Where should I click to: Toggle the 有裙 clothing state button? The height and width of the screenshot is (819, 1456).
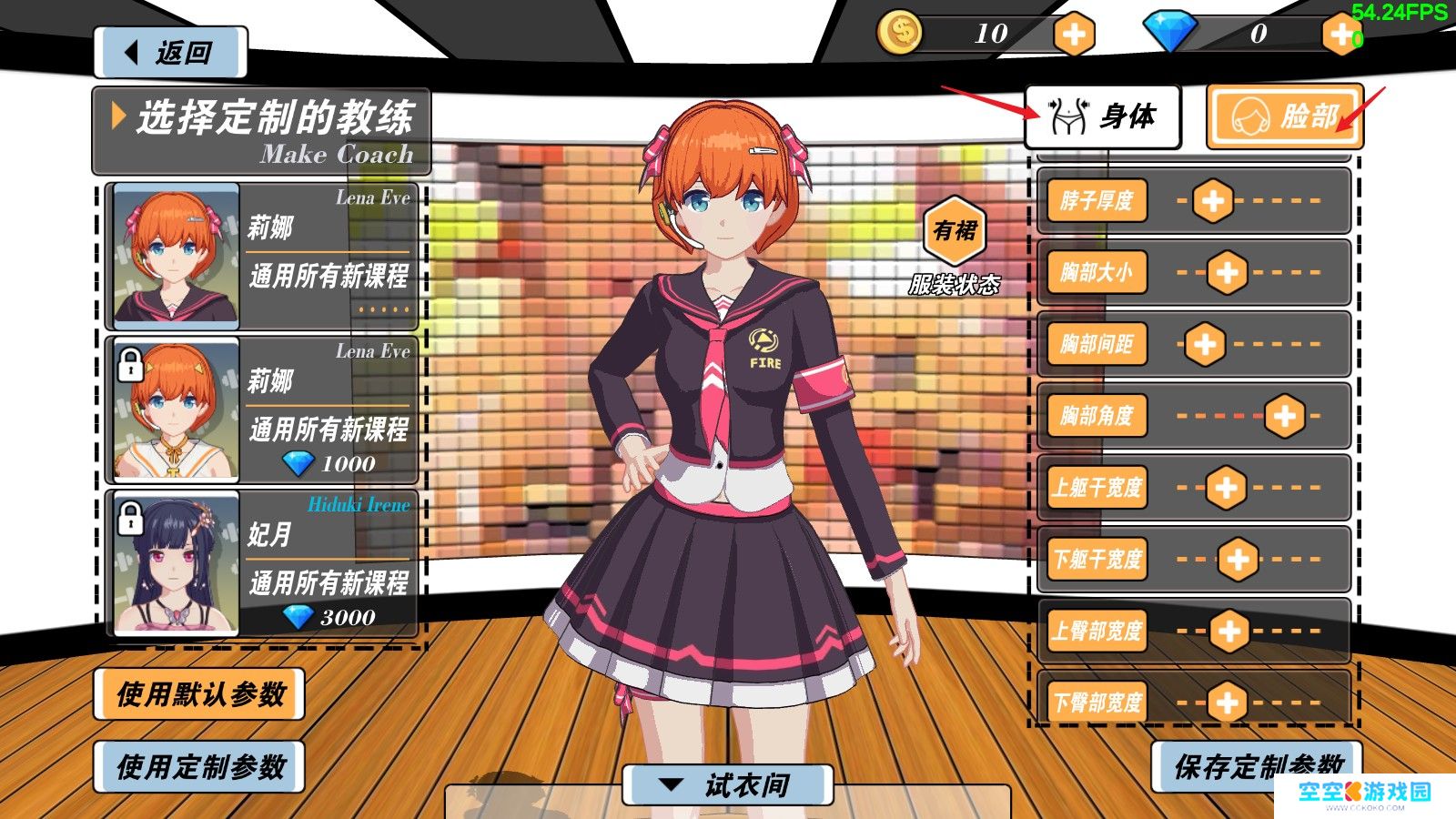coord(955,231)
